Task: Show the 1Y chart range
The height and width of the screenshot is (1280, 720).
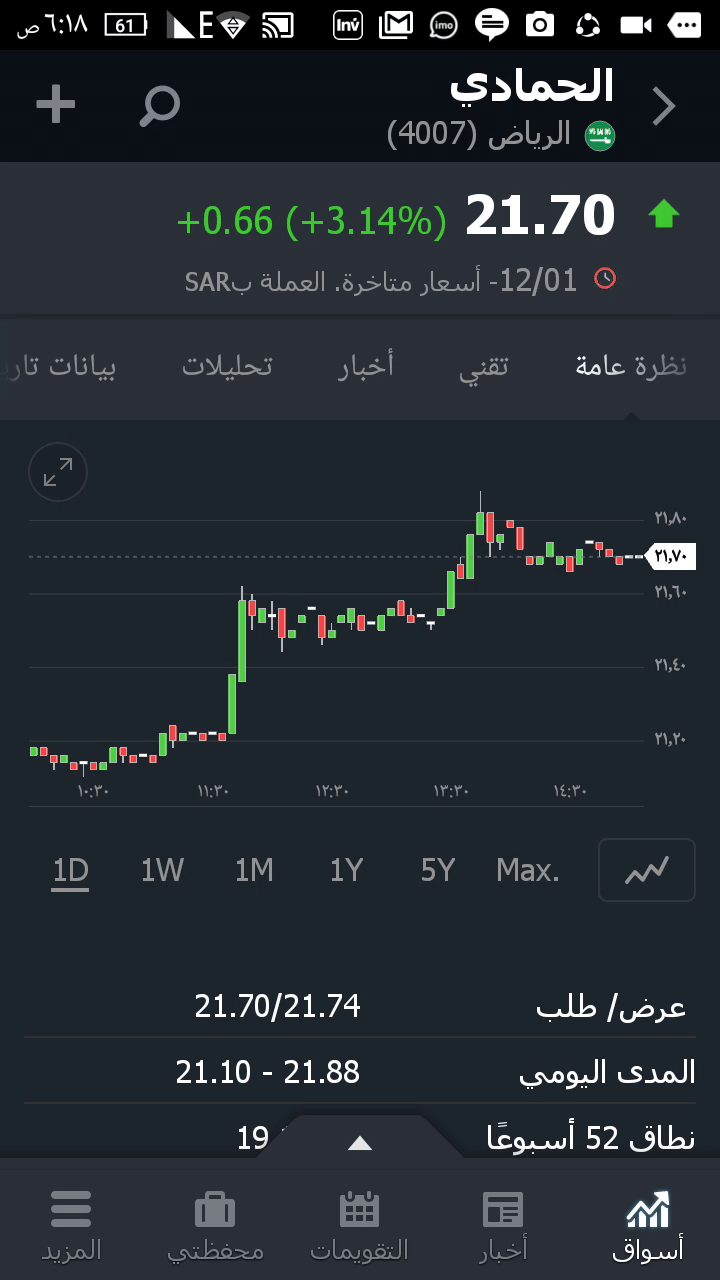Action: coord(346,870)
